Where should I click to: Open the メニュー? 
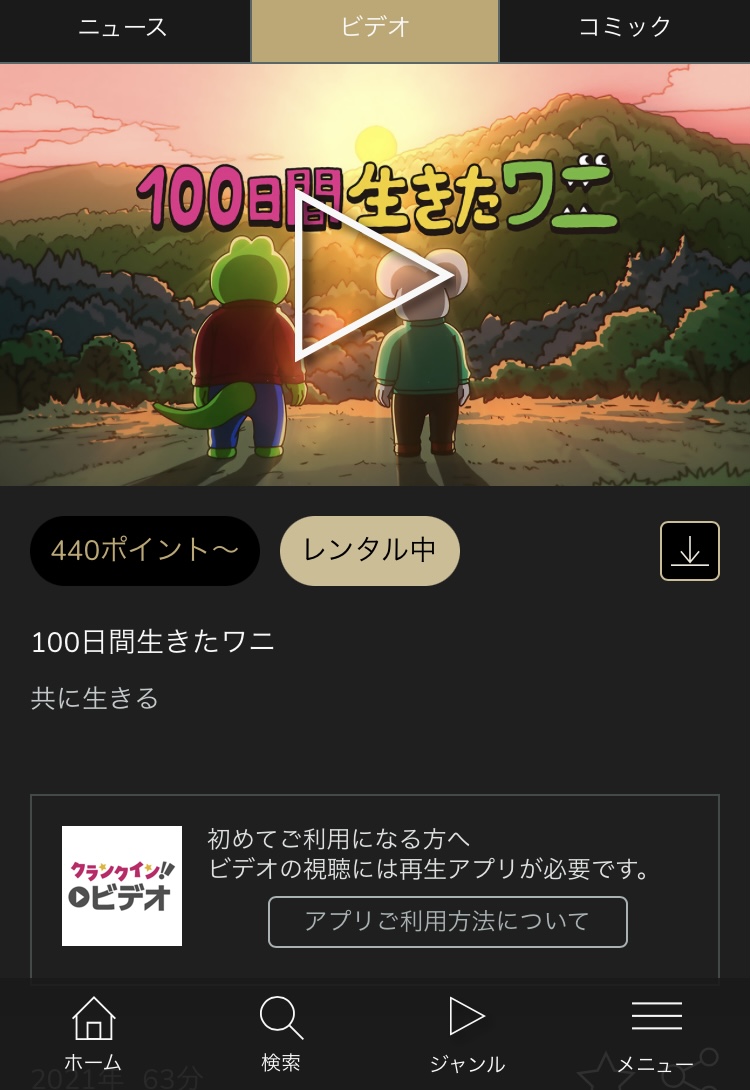656,1034
